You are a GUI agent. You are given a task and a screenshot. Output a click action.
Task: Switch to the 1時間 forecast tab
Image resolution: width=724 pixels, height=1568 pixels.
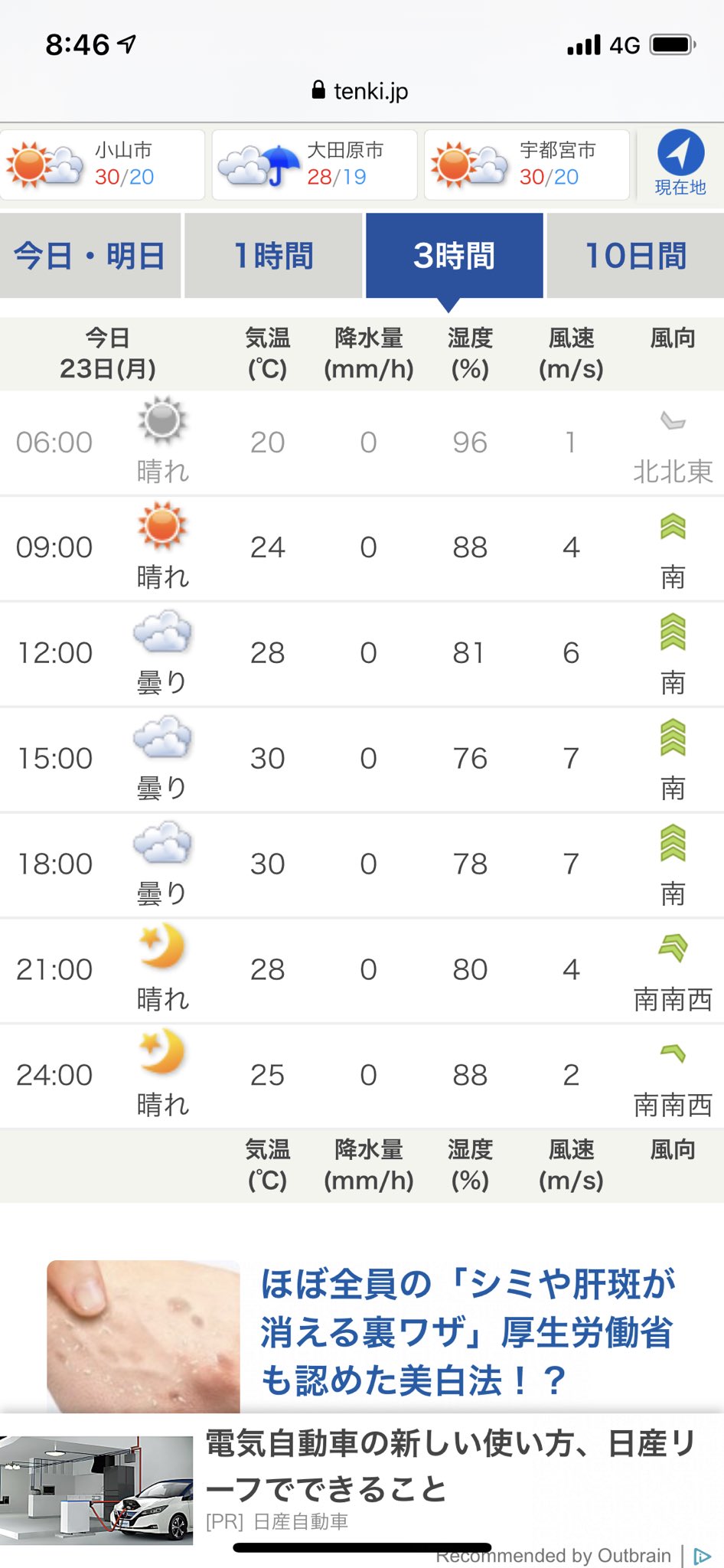click(x=273, y=256)
